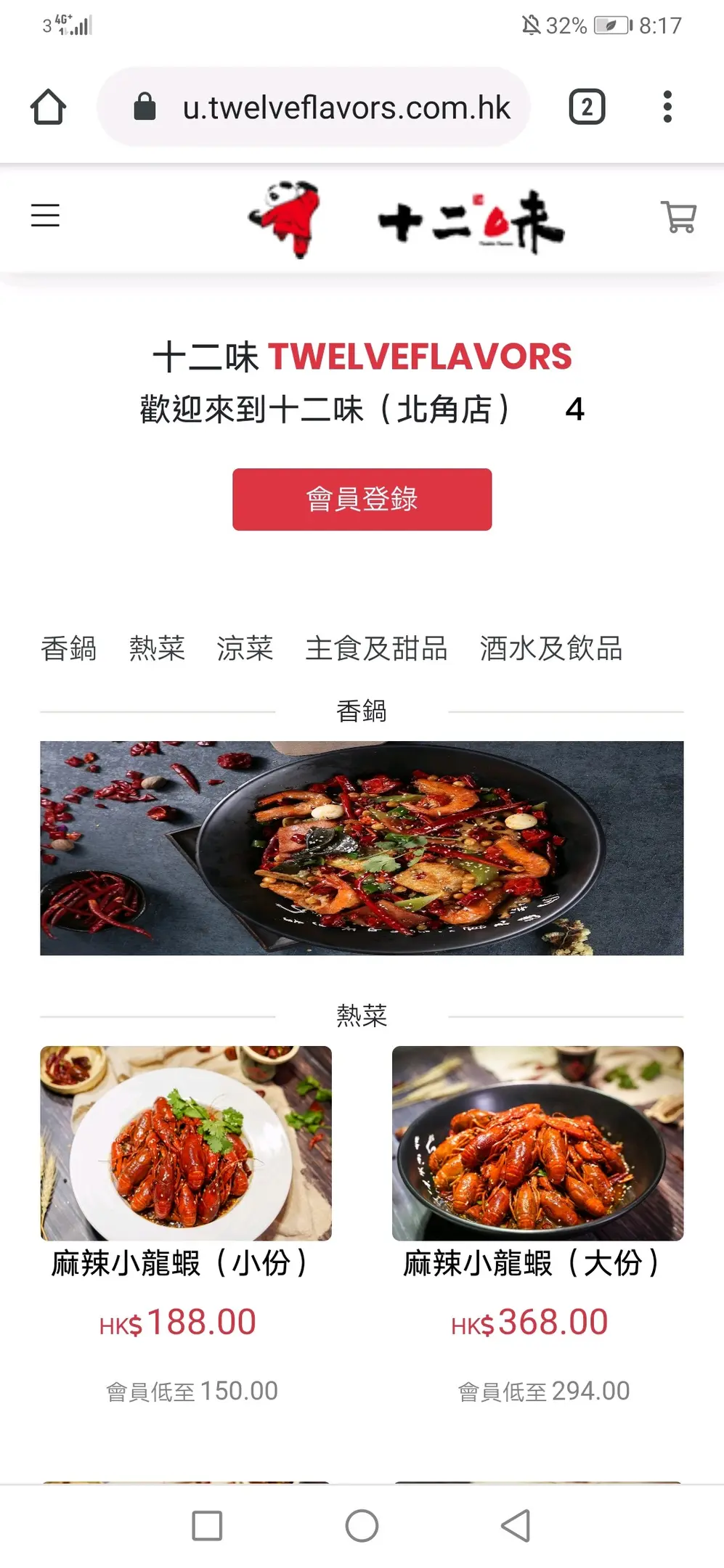724x1568 pixels.
Task: View 麻辣小龍蝦（小份）item
Action: pos(186,1143)
